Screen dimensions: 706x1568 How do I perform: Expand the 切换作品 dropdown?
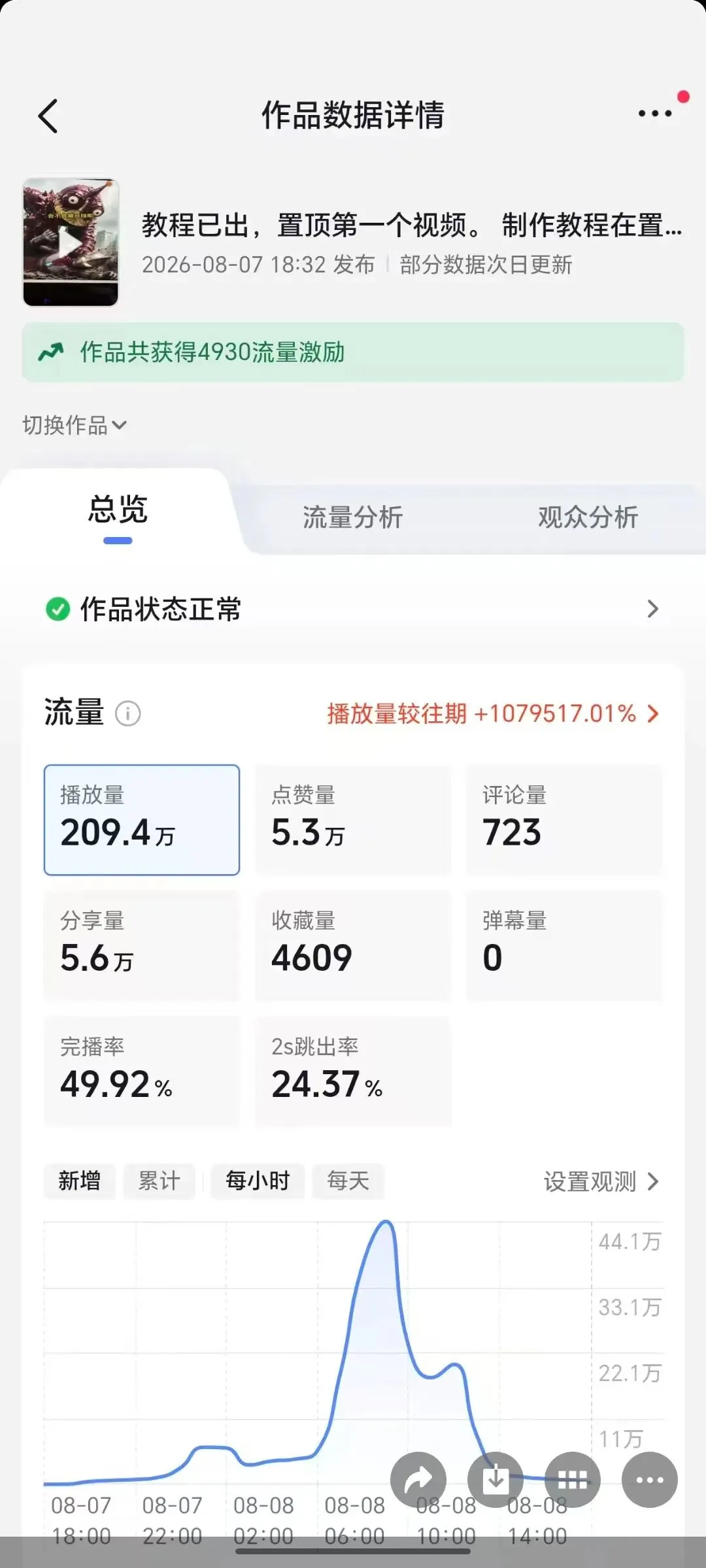click(75, 425)
